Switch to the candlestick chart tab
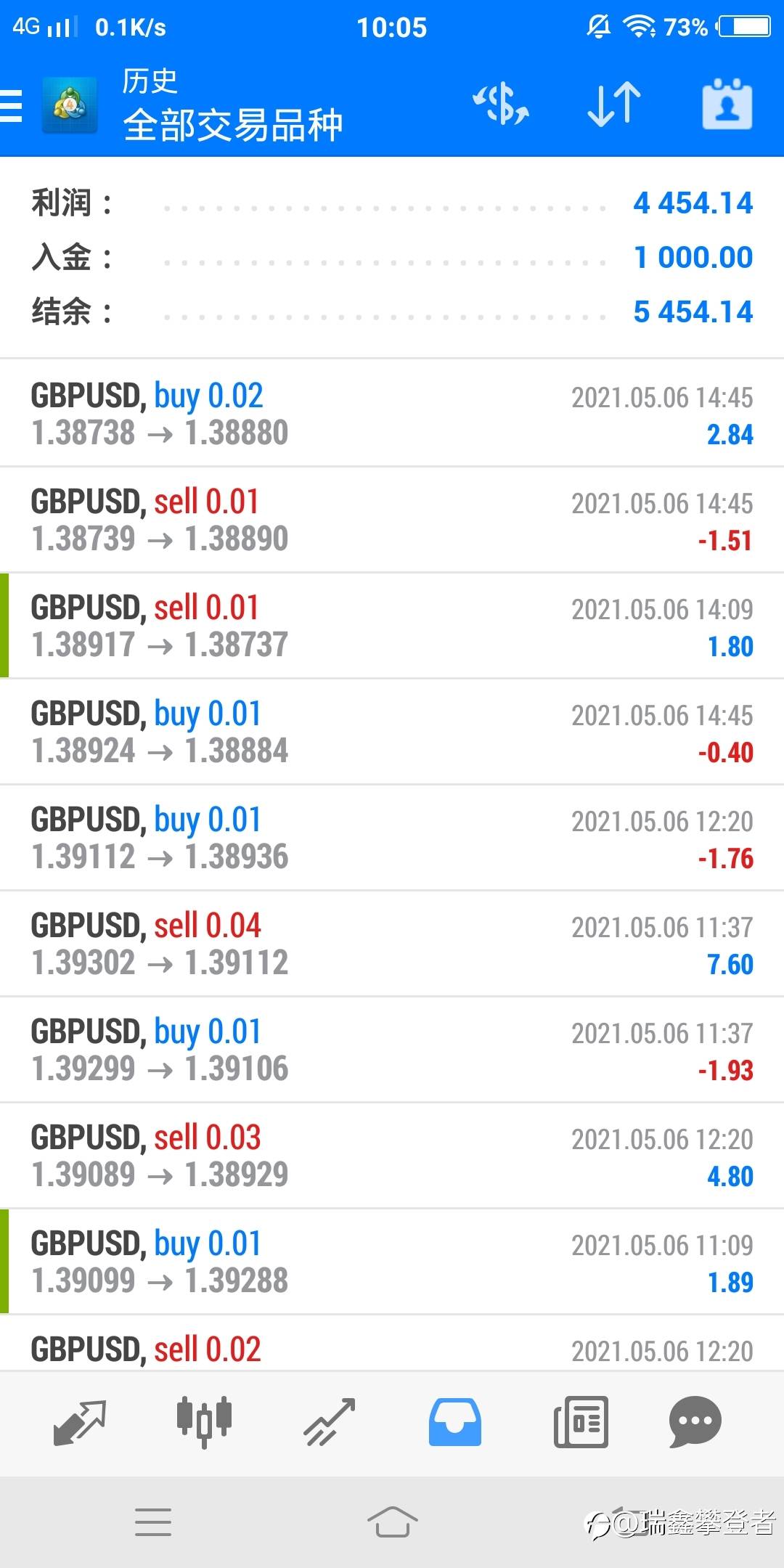This screenshot has height=1568, width=784. (204, 1421)
